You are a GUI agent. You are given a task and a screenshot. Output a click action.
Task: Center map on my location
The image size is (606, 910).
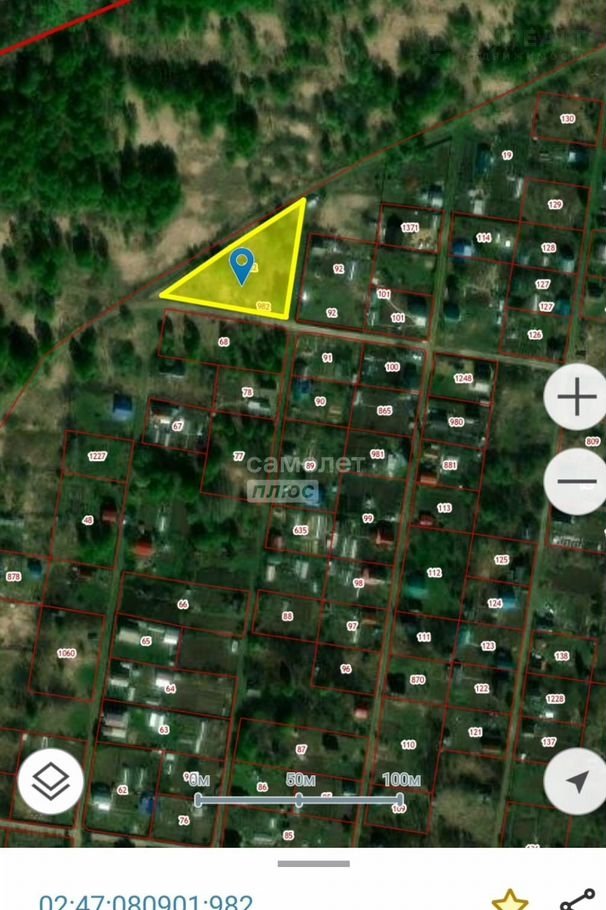click(x=576, y=781)
